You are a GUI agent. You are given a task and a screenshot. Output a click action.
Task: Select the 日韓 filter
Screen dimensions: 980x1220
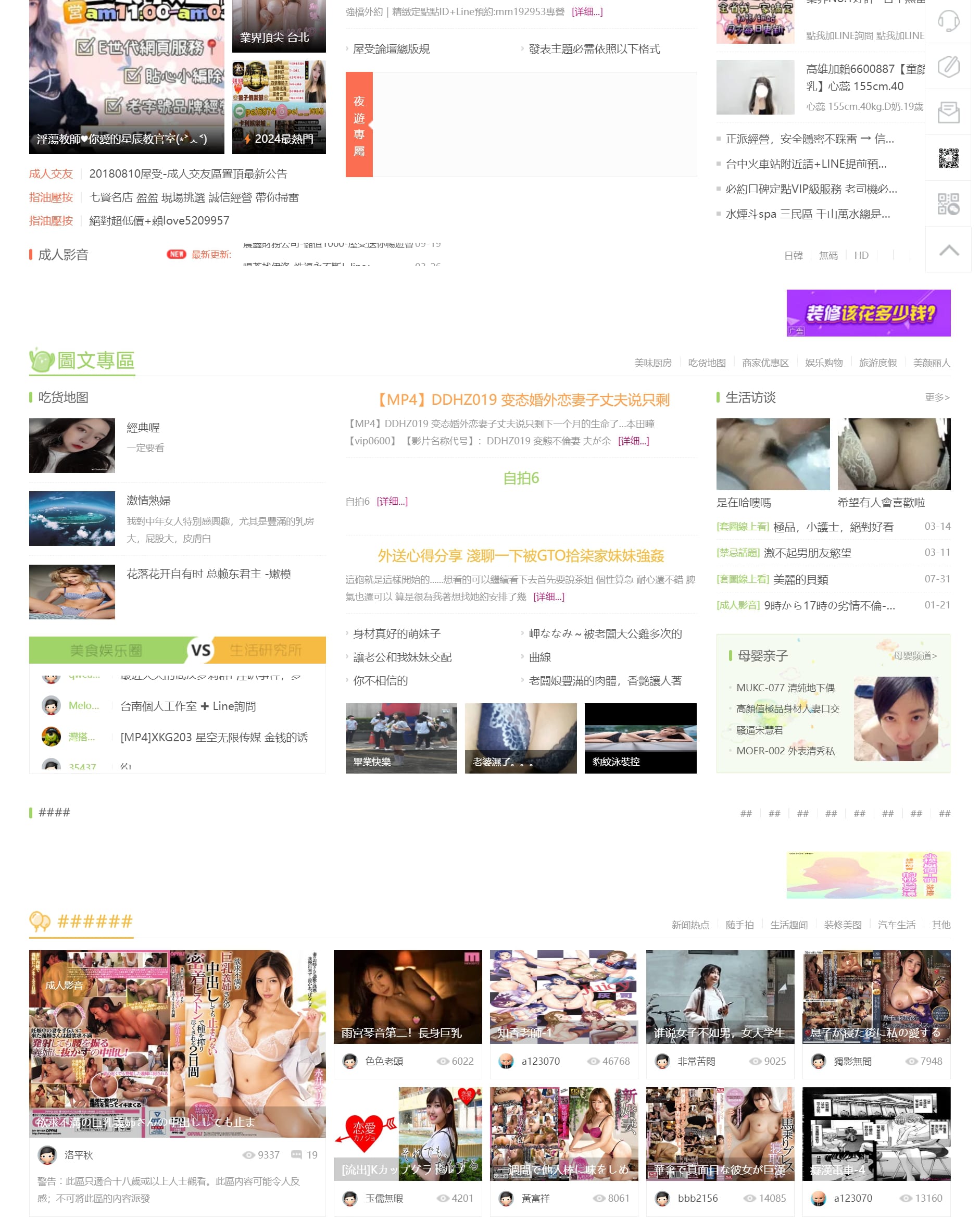point(794,255)
